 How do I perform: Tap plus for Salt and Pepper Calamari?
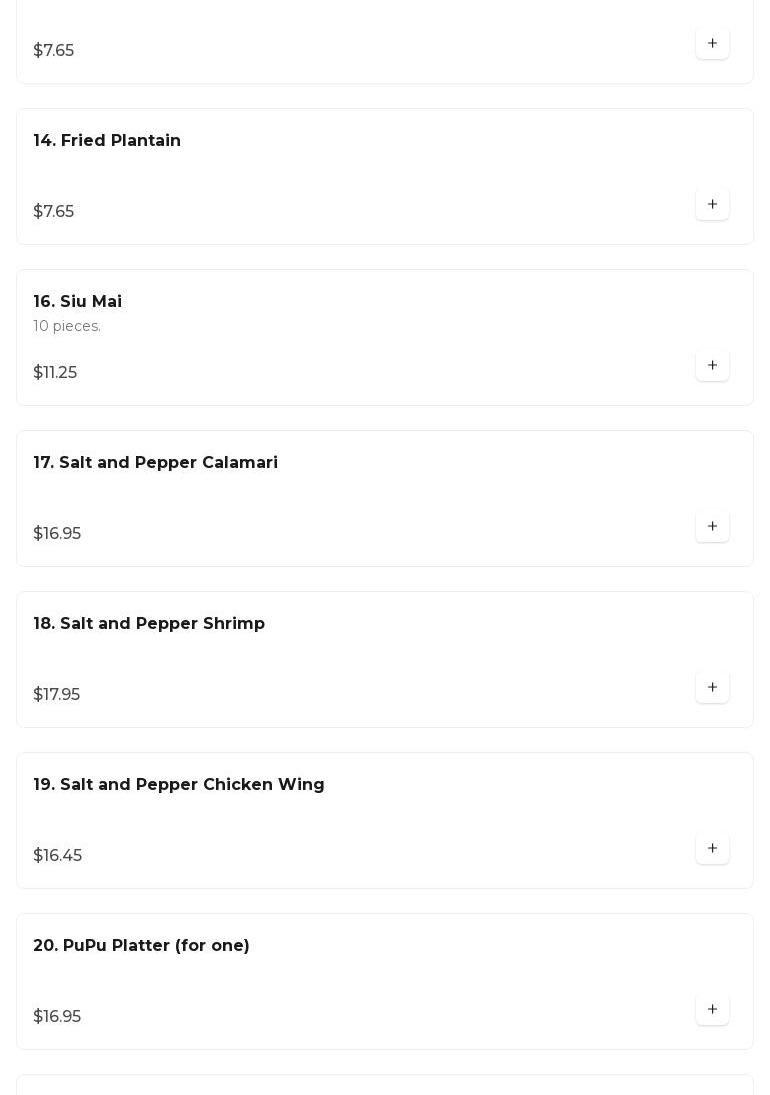tap(712, 526)
